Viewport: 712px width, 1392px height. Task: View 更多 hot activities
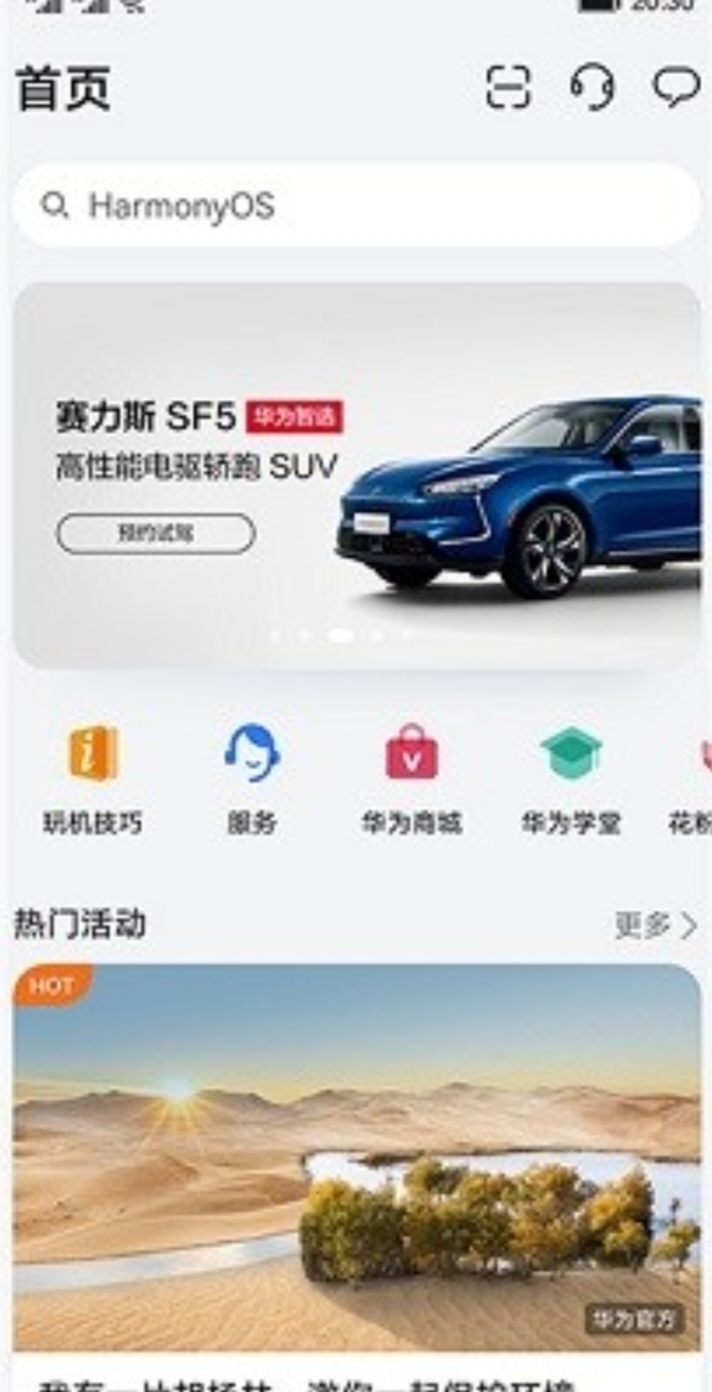click(x=655, y=926)
